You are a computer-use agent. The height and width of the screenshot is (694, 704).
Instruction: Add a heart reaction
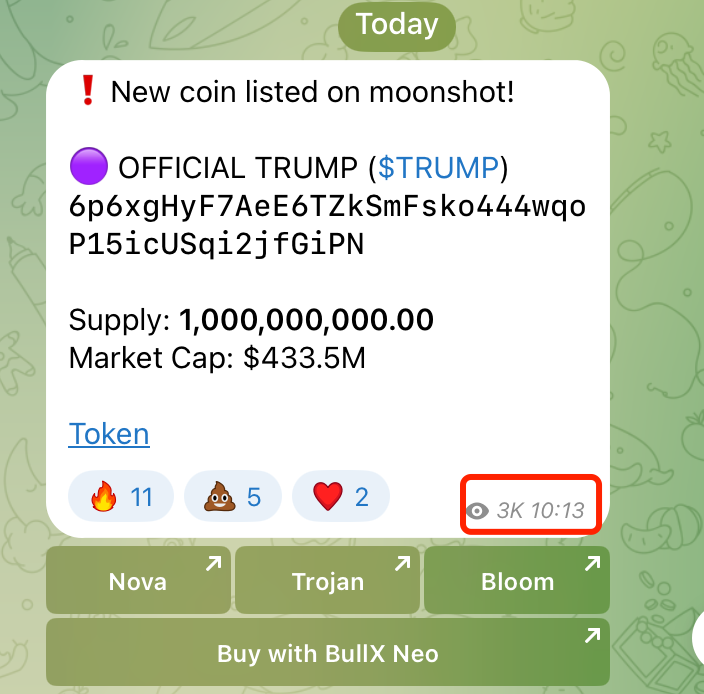coord(341,496)
